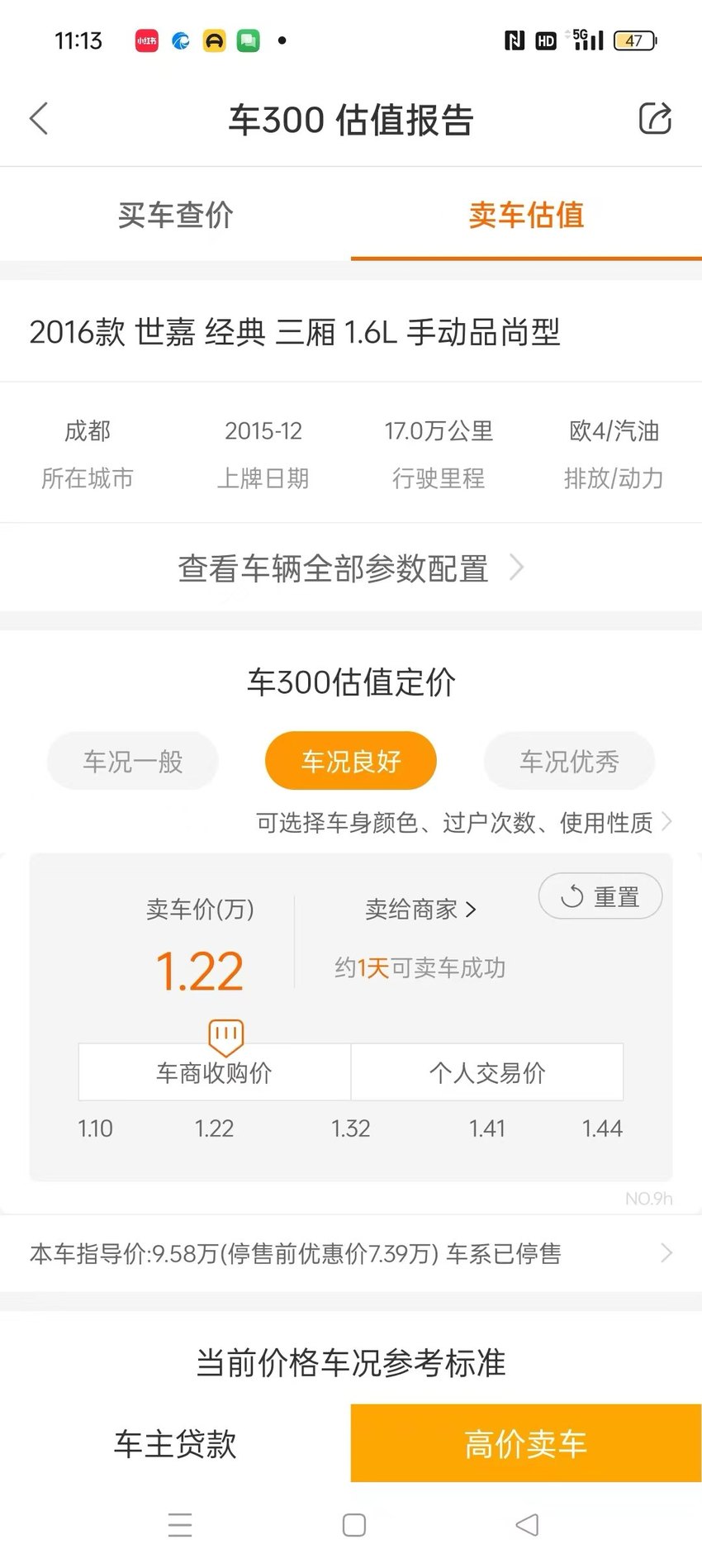Screen dimensions: 702x1568
Task: Tap the 高价卖车 button
Action: tap(526, 1443)
